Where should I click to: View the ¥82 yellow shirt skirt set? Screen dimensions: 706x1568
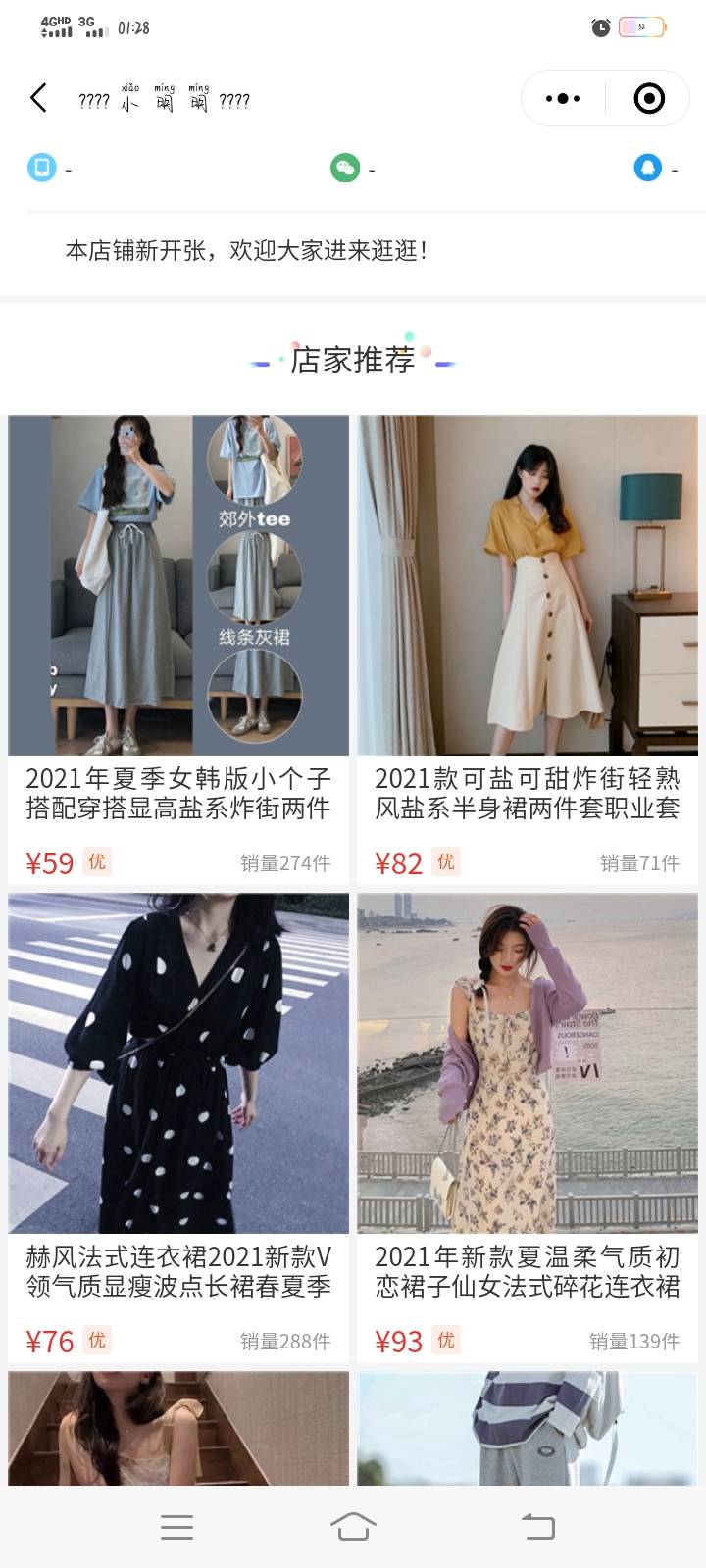click(528, 585)
